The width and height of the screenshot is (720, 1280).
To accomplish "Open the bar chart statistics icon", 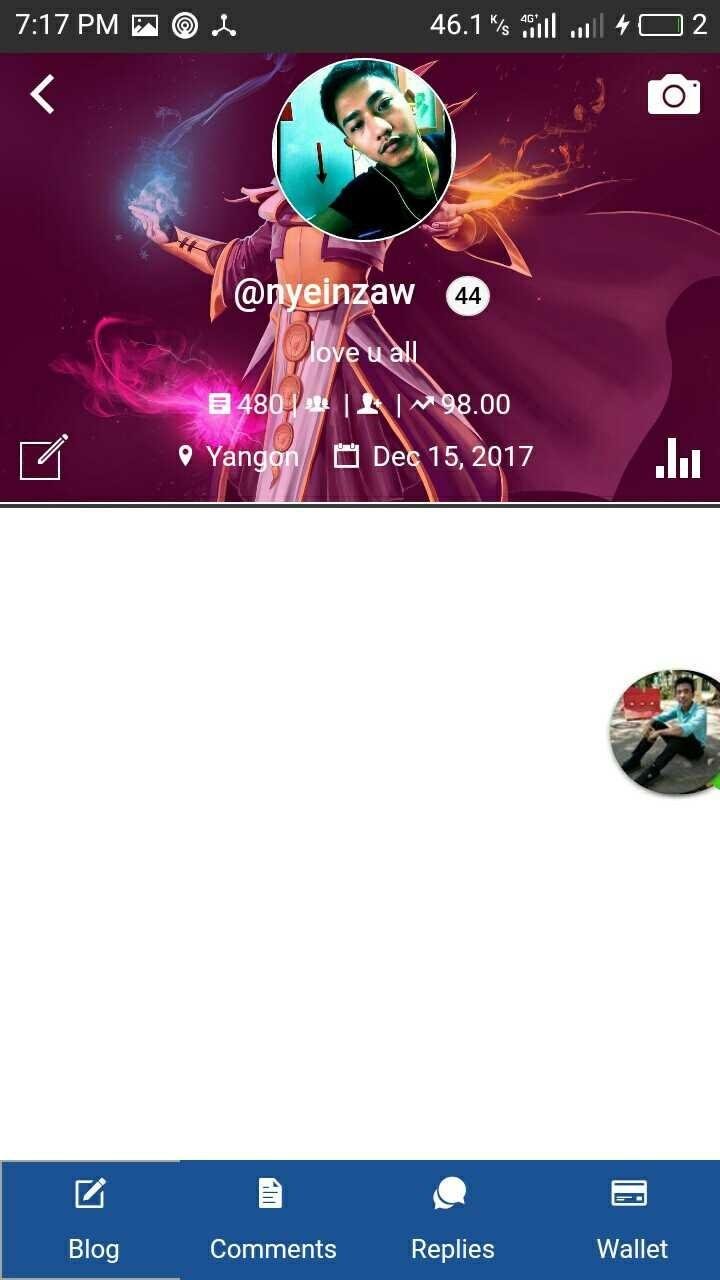I will click(678, 458).
